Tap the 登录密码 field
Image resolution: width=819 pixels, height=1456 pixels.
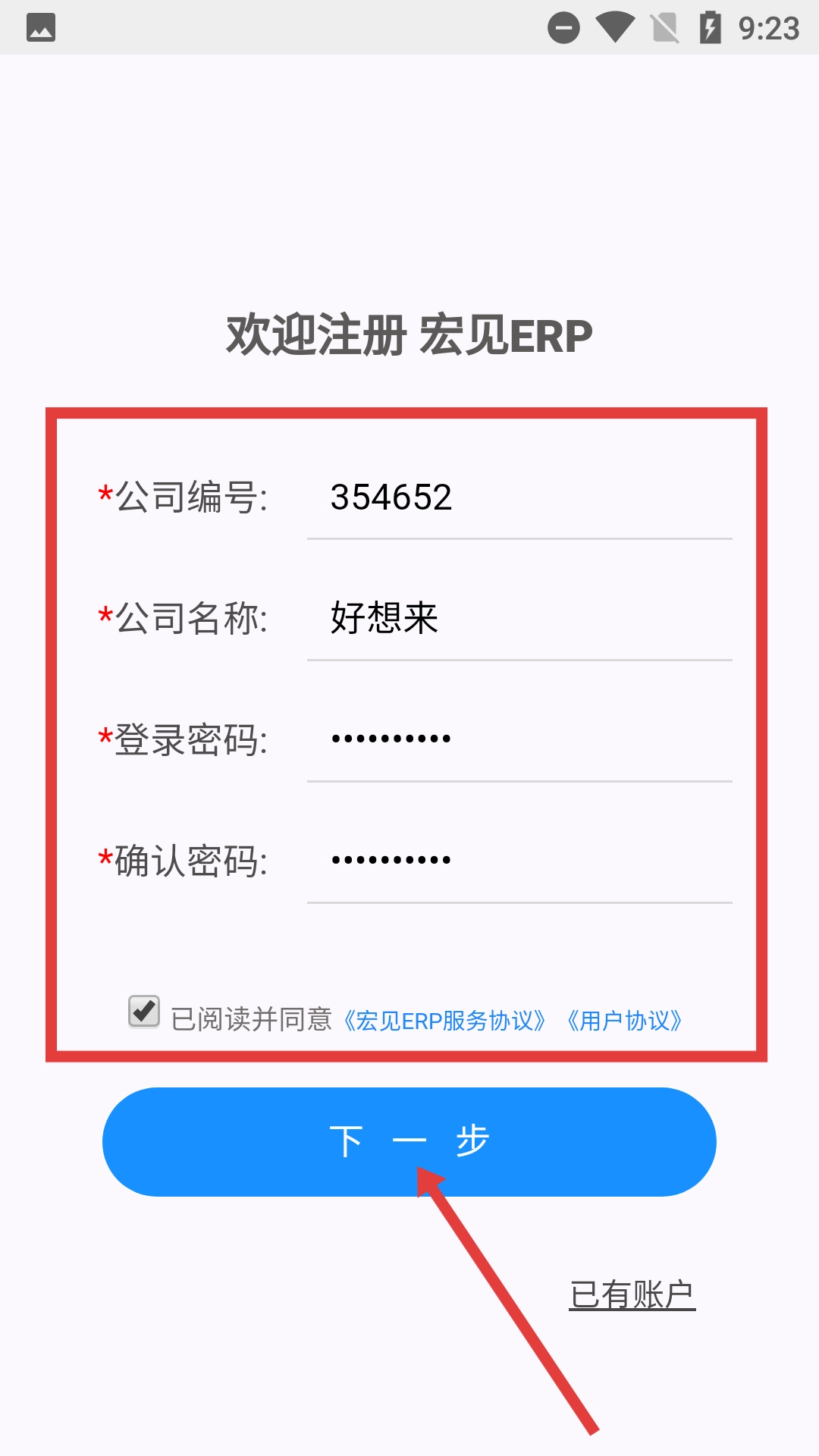point(519,739)
